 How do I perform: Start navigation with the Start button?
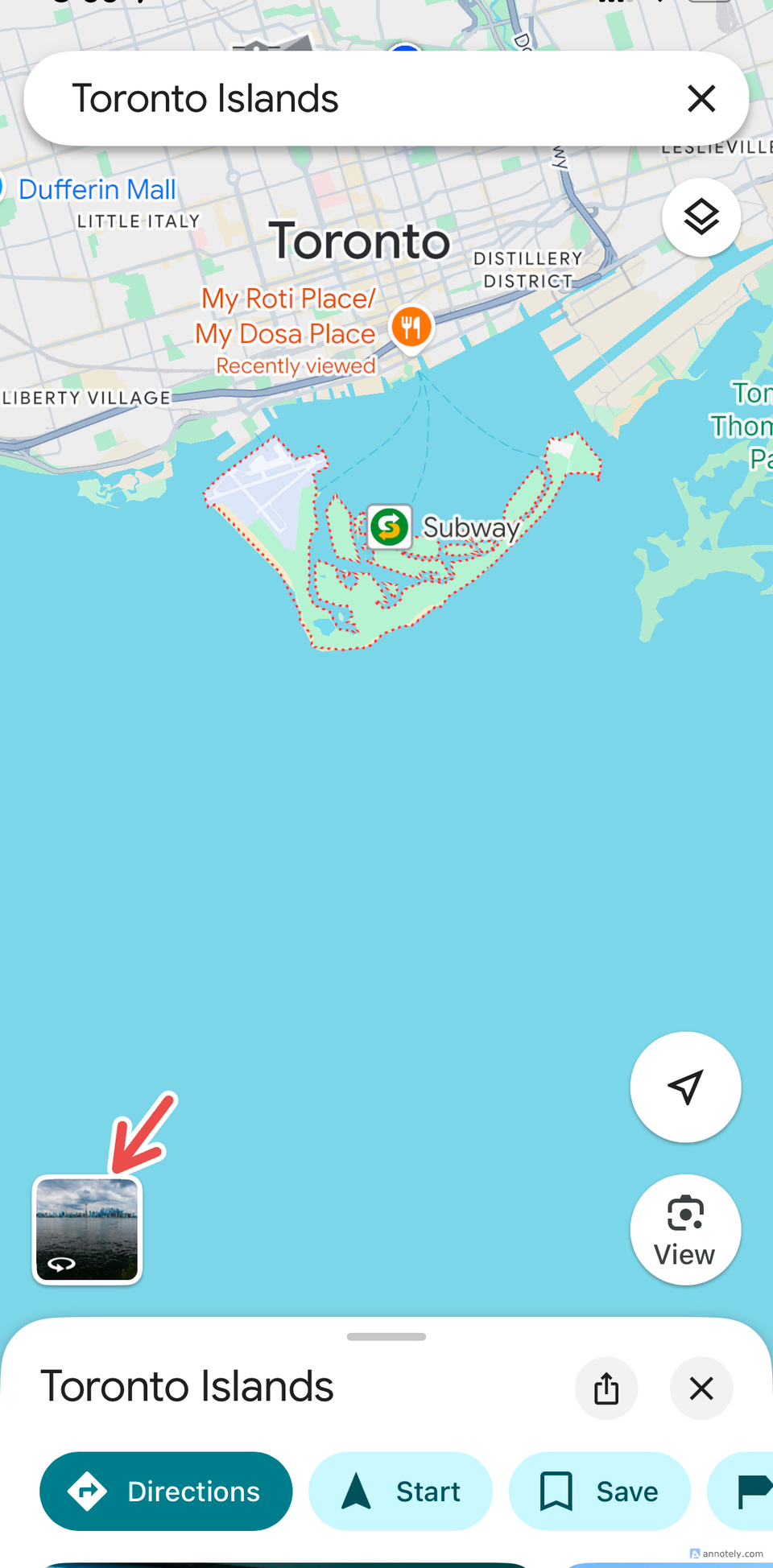coord(400,1491)
